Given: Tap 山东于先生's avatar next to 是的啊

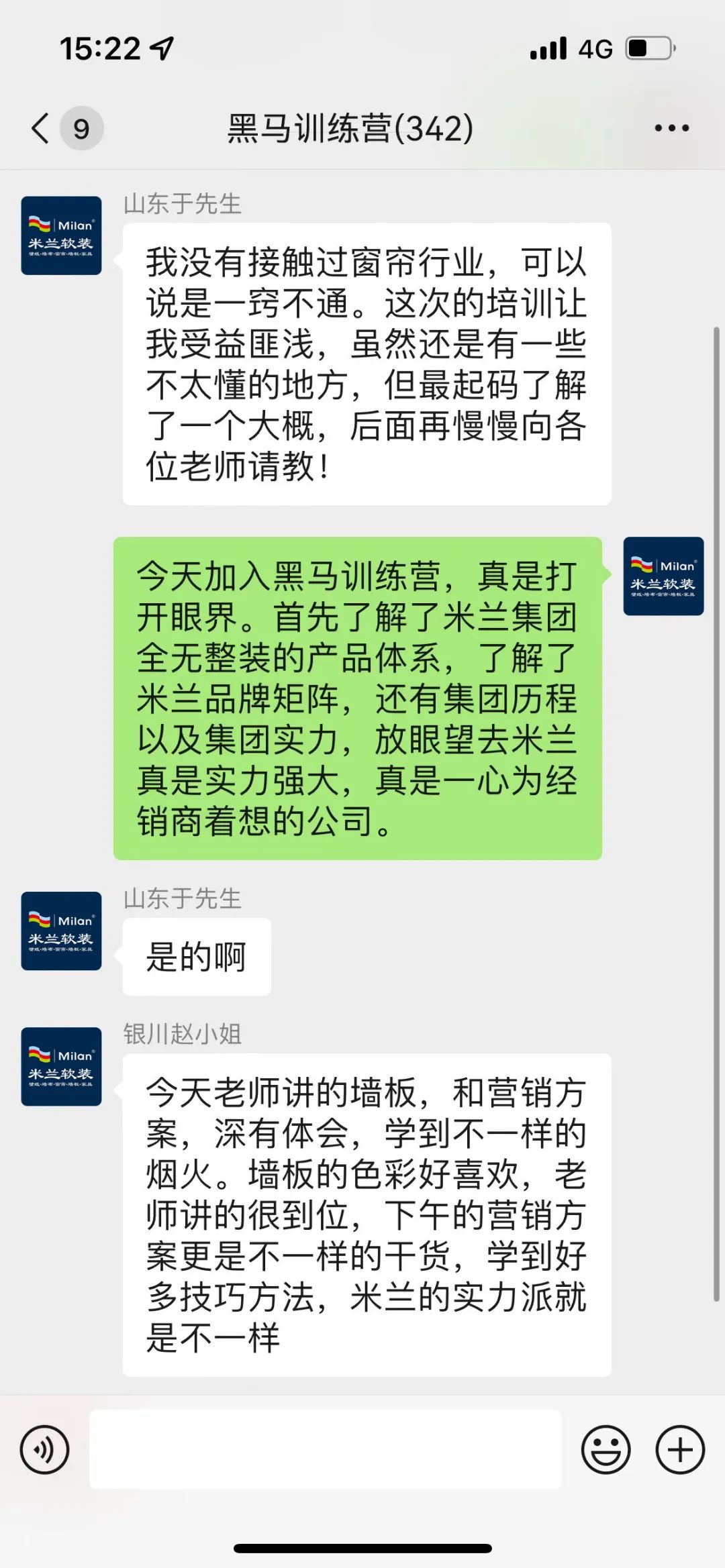Looking at the screenshot, I should [61, 931].
